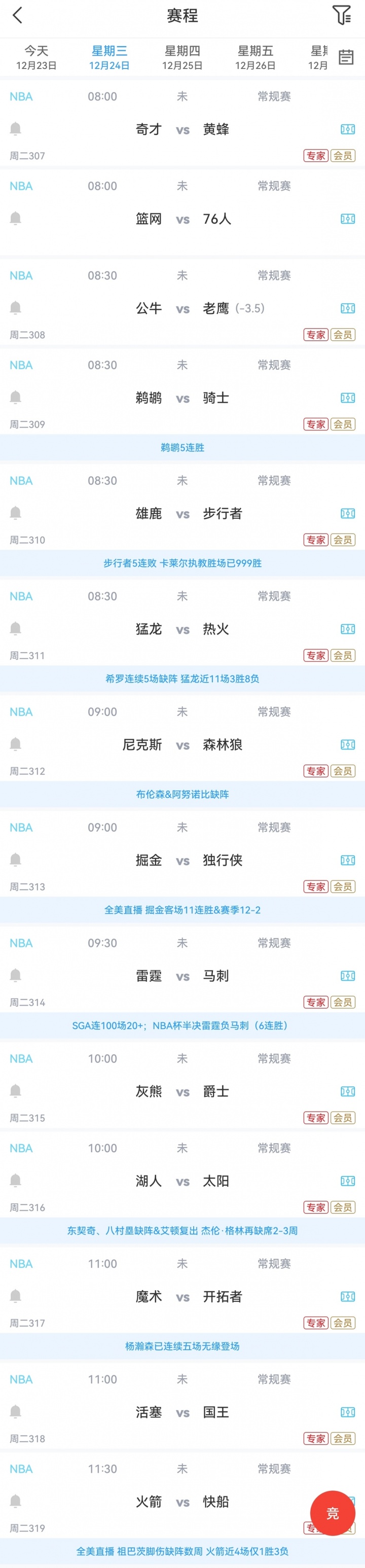Open the 猛龙 vs 热火 match
This screenshot has width=365, height=1568.
coord(182,629)
